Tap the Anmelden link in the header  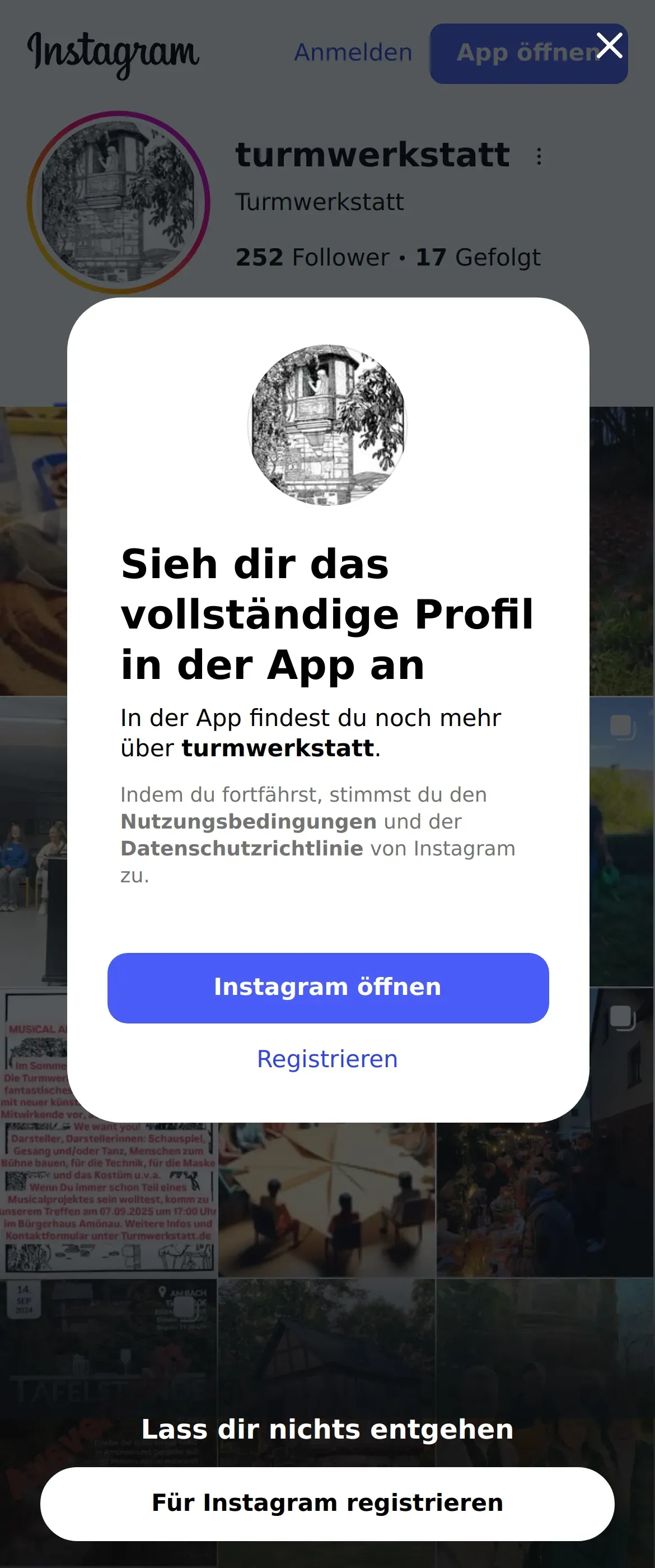353,53
